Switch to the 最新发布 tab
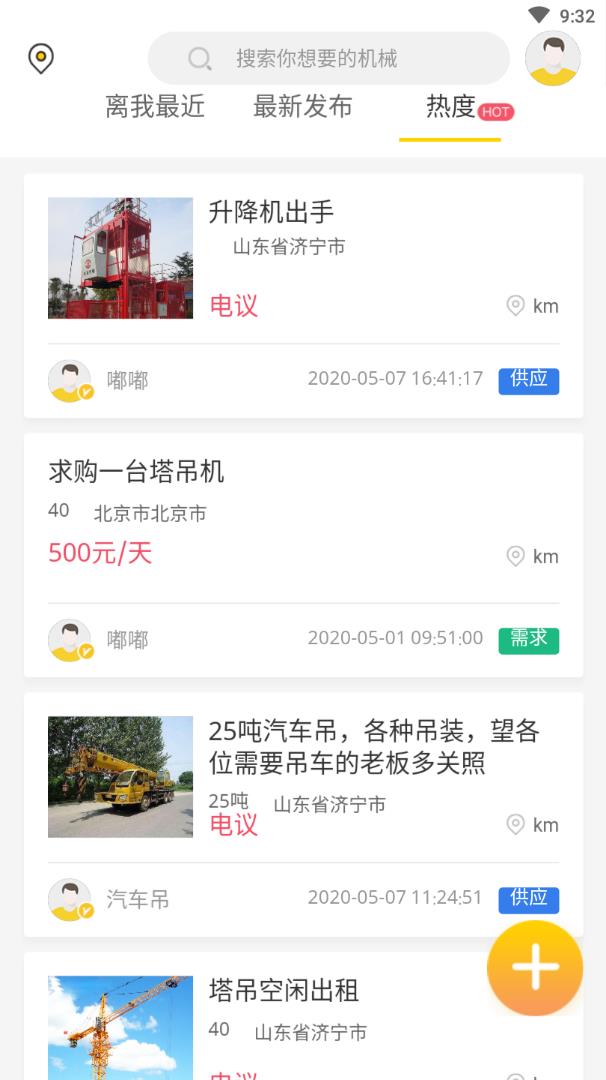 tap(302, 107)
